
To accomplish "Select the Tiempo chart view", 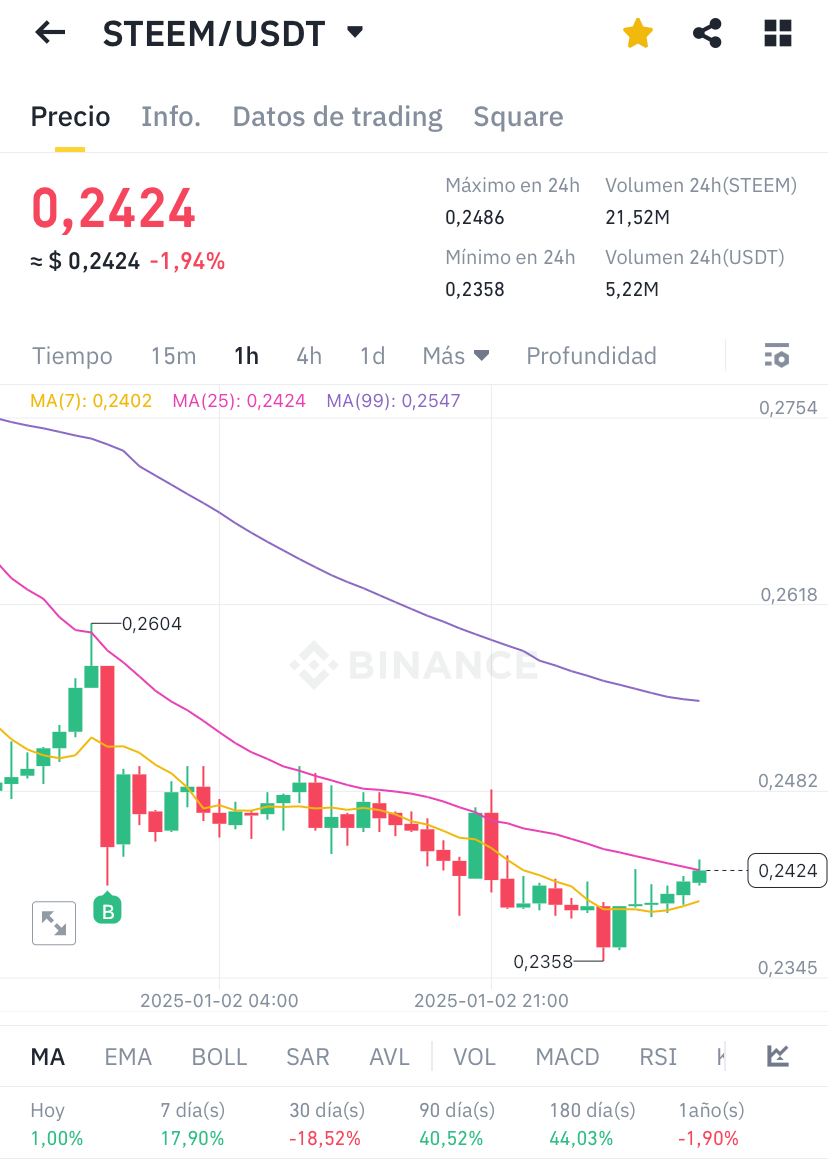I will (72, 356).
